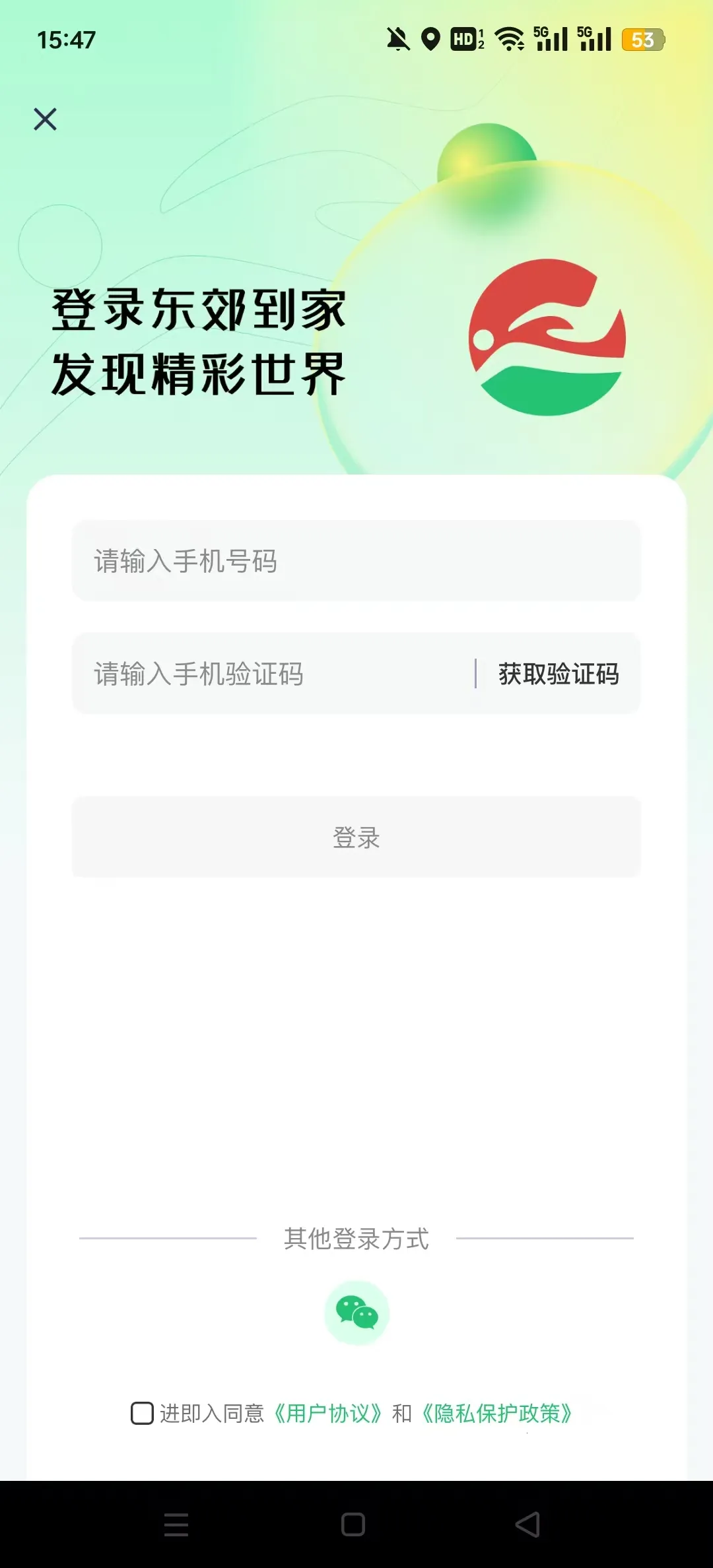
Task: Tap the 登录 login button
Action: tap(356, 837)
